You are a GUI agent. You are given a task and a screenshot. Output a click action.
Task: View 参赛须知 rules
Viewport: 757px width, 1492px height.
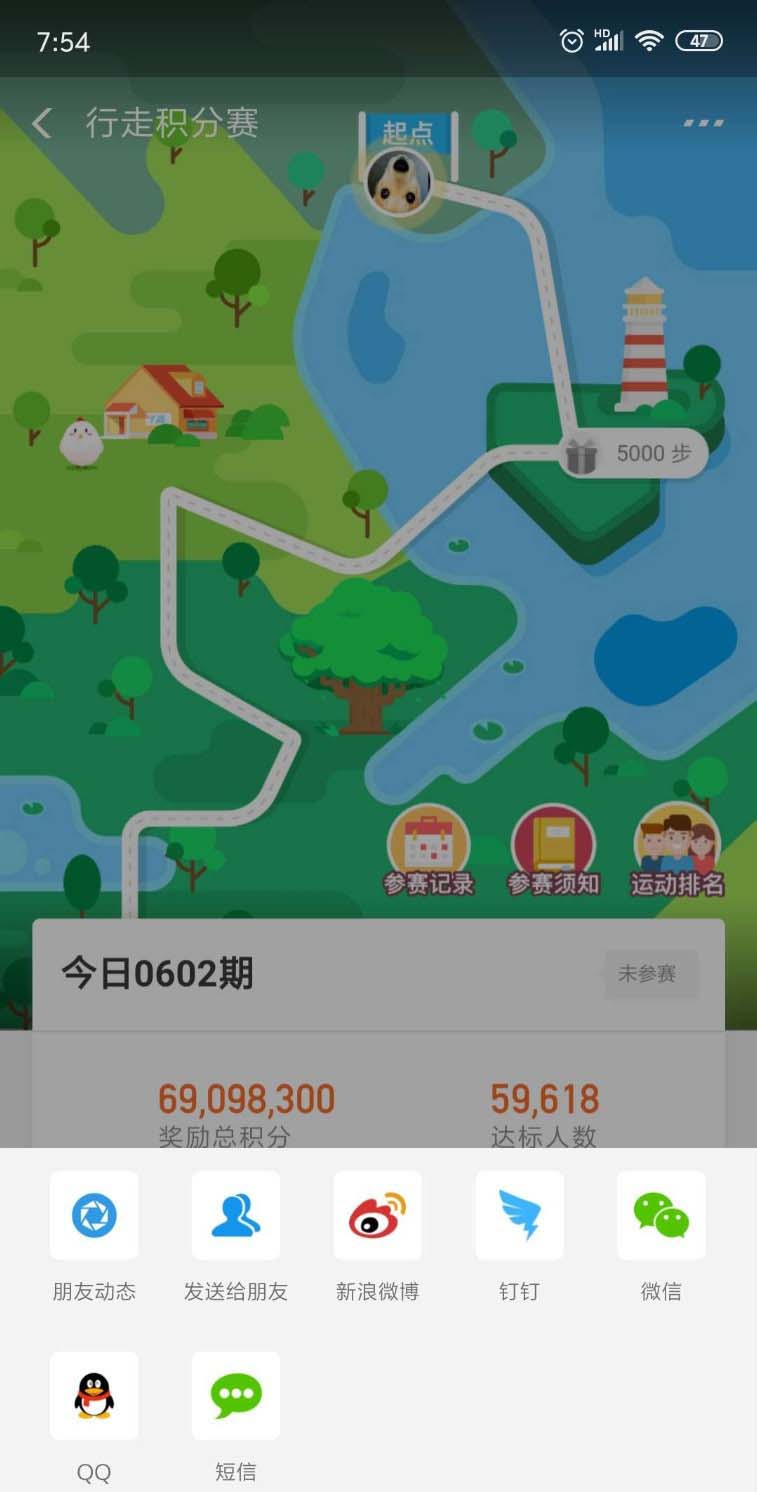point(553,850)
